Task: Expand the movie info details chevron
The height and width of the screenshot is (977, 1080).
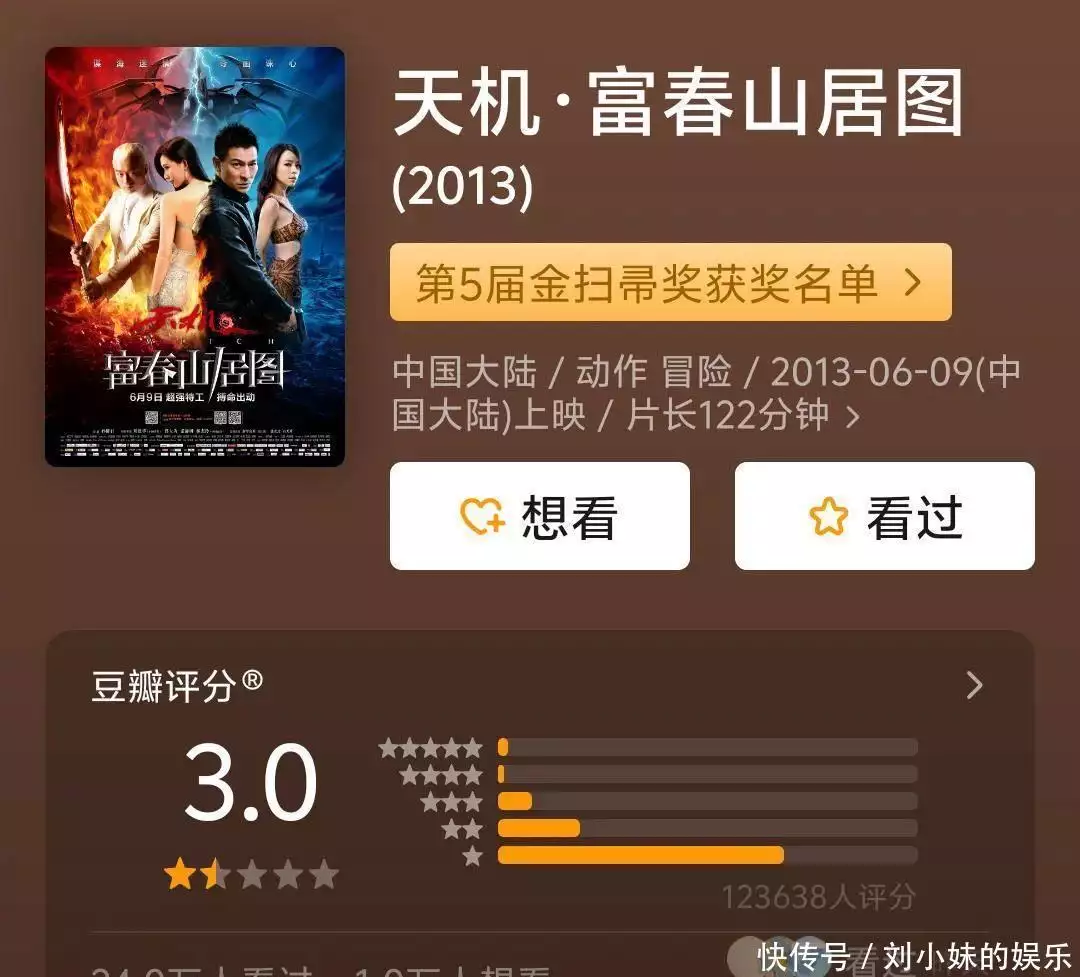Action: 853,416
